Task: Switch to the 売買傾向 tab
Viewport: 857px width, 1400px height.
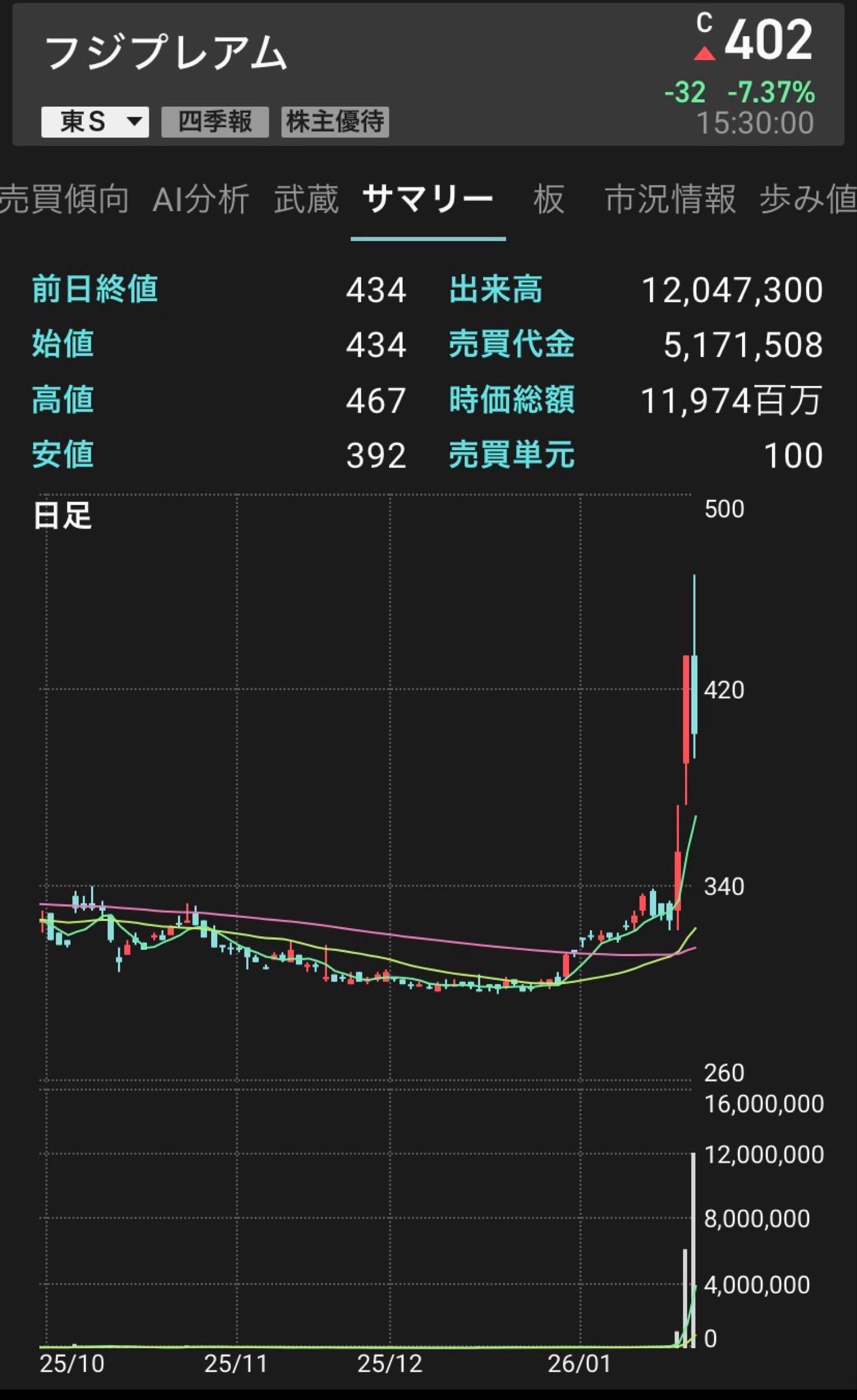Action: [63, 199]
